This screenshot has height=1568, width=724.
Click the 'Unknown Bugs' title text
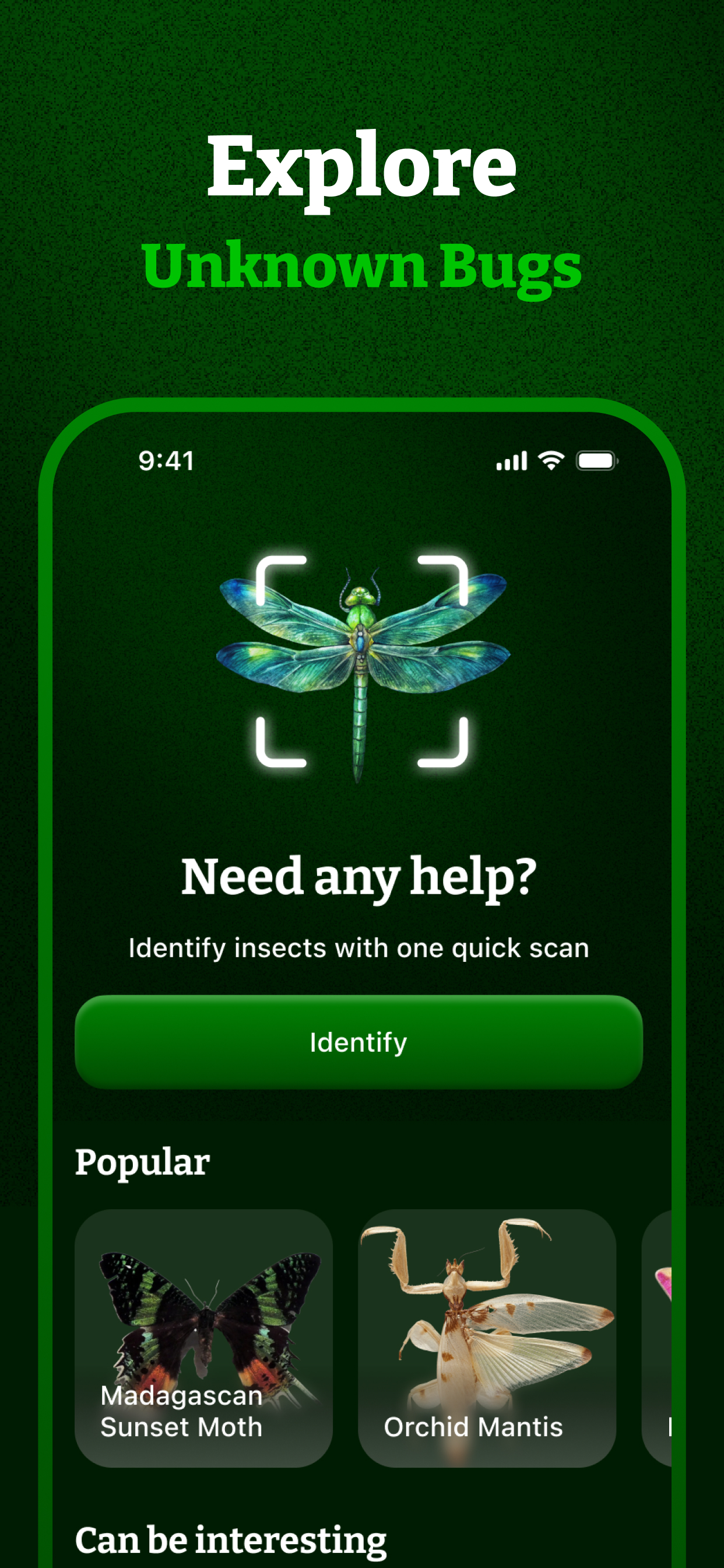pyautogui.click(x=361, y=266)
